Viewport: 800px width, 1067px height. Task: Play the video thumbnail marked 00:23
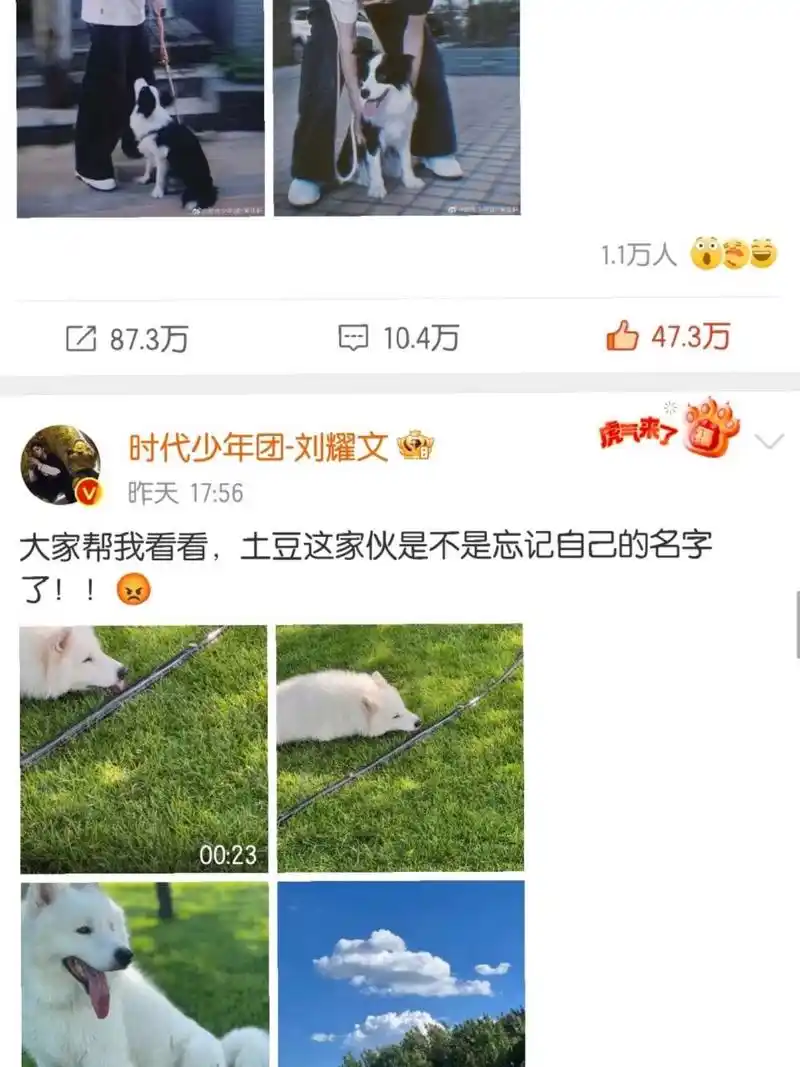click(x=140, y=745)
